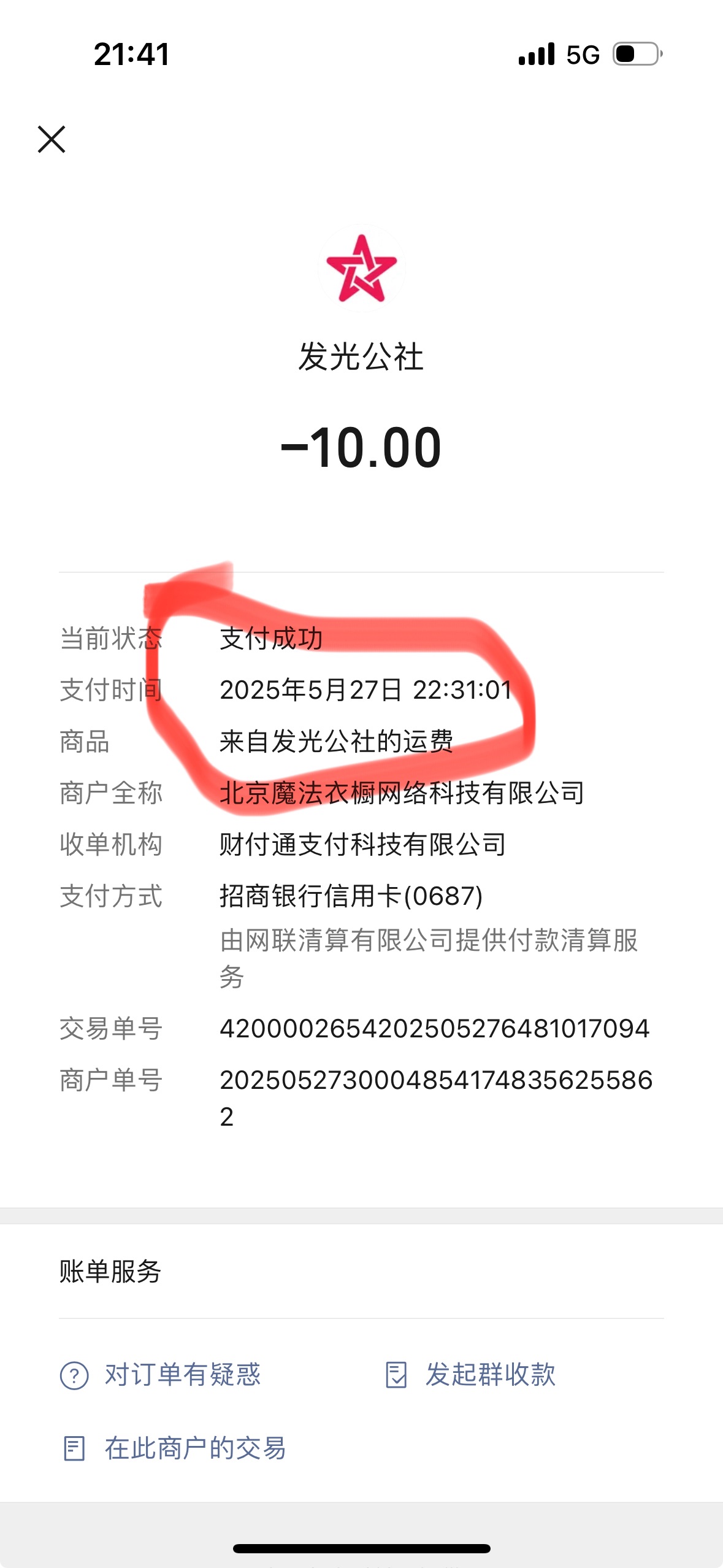Screen dimensions: 723x1568
Task: Start a group collection via 发起群收款
Action: (470, 1375)
